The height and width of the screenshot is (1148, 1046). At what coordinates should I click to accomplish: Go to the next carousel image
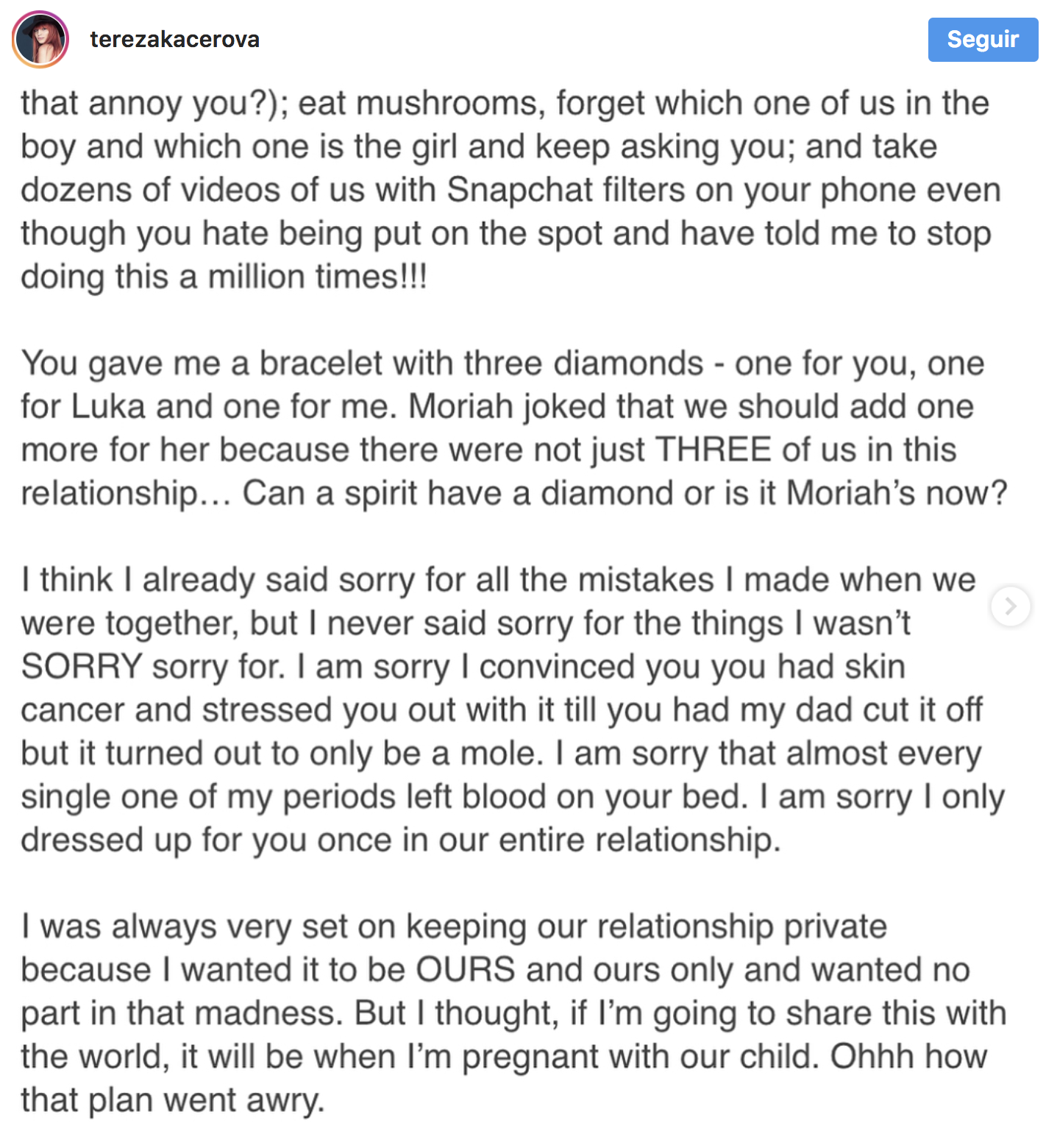coord(1011,606)
